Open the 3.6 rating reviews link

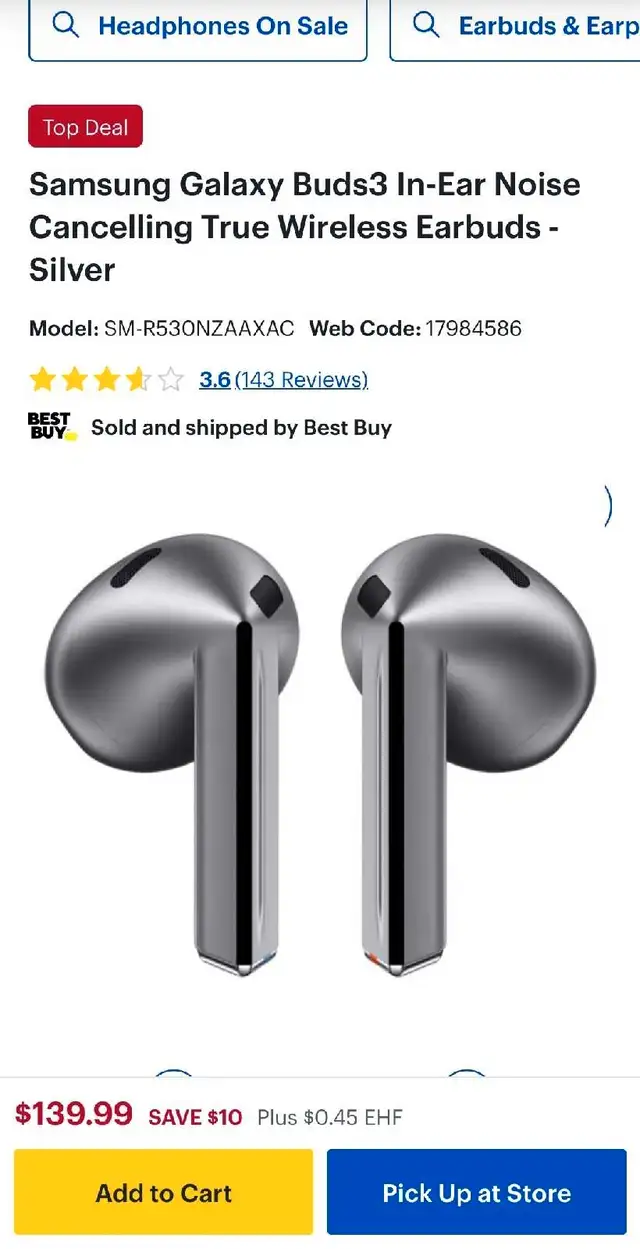[x=284, y=380]
